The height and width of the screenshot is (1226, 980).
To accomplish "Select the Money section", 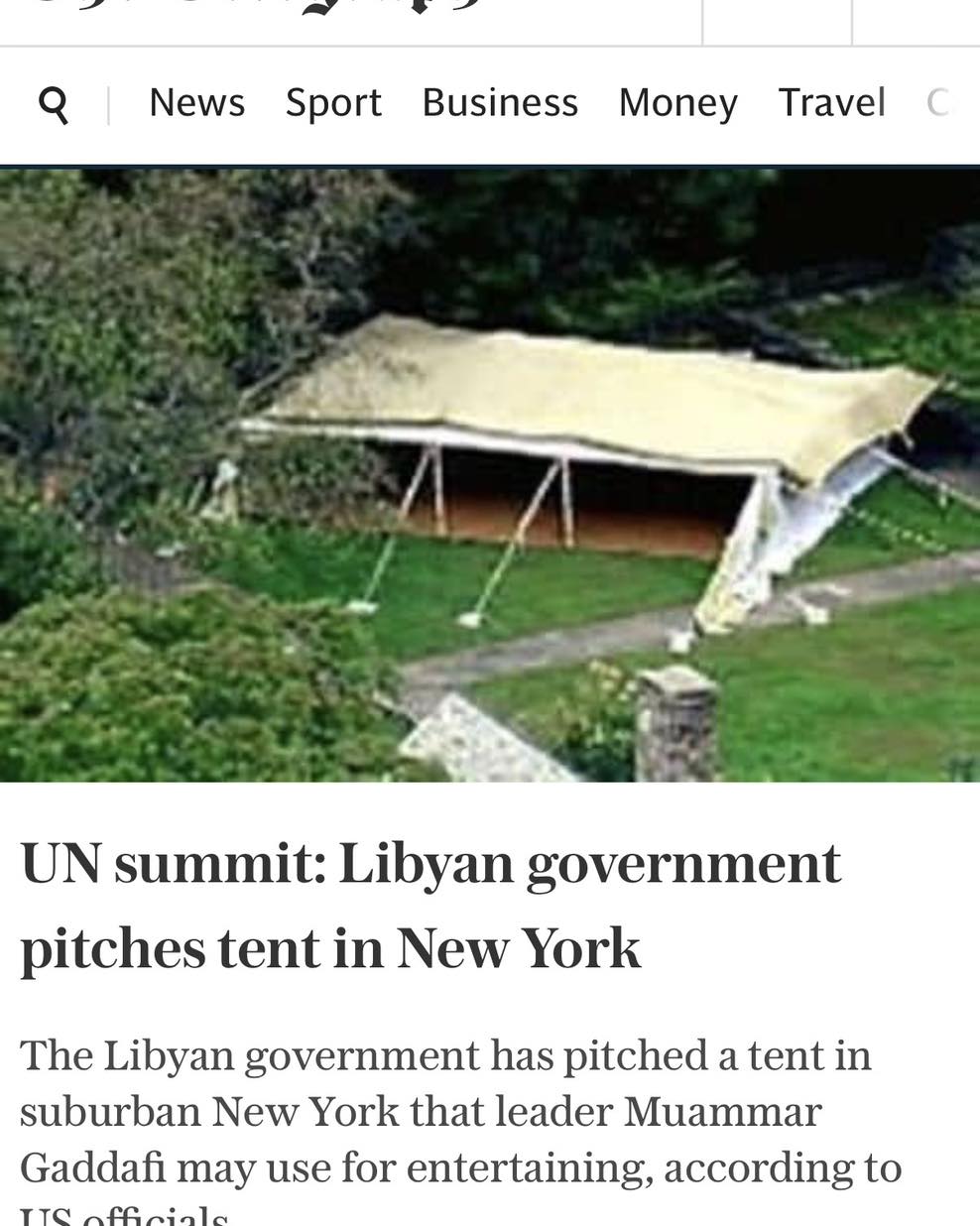I will (x=677, y=103).
